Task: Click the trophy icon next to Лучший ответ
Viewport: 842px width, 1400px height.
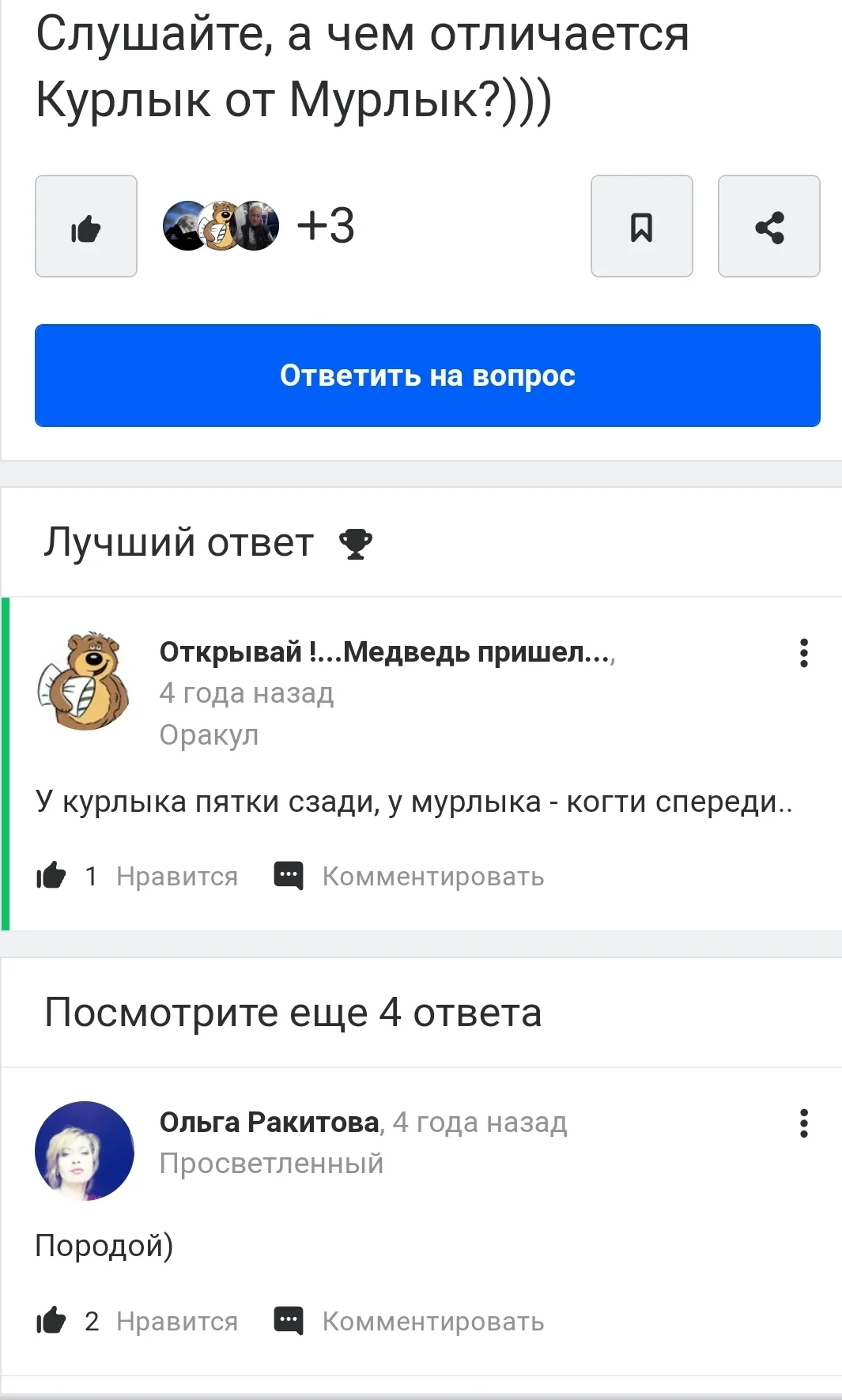Action: (x=355, y=542)
